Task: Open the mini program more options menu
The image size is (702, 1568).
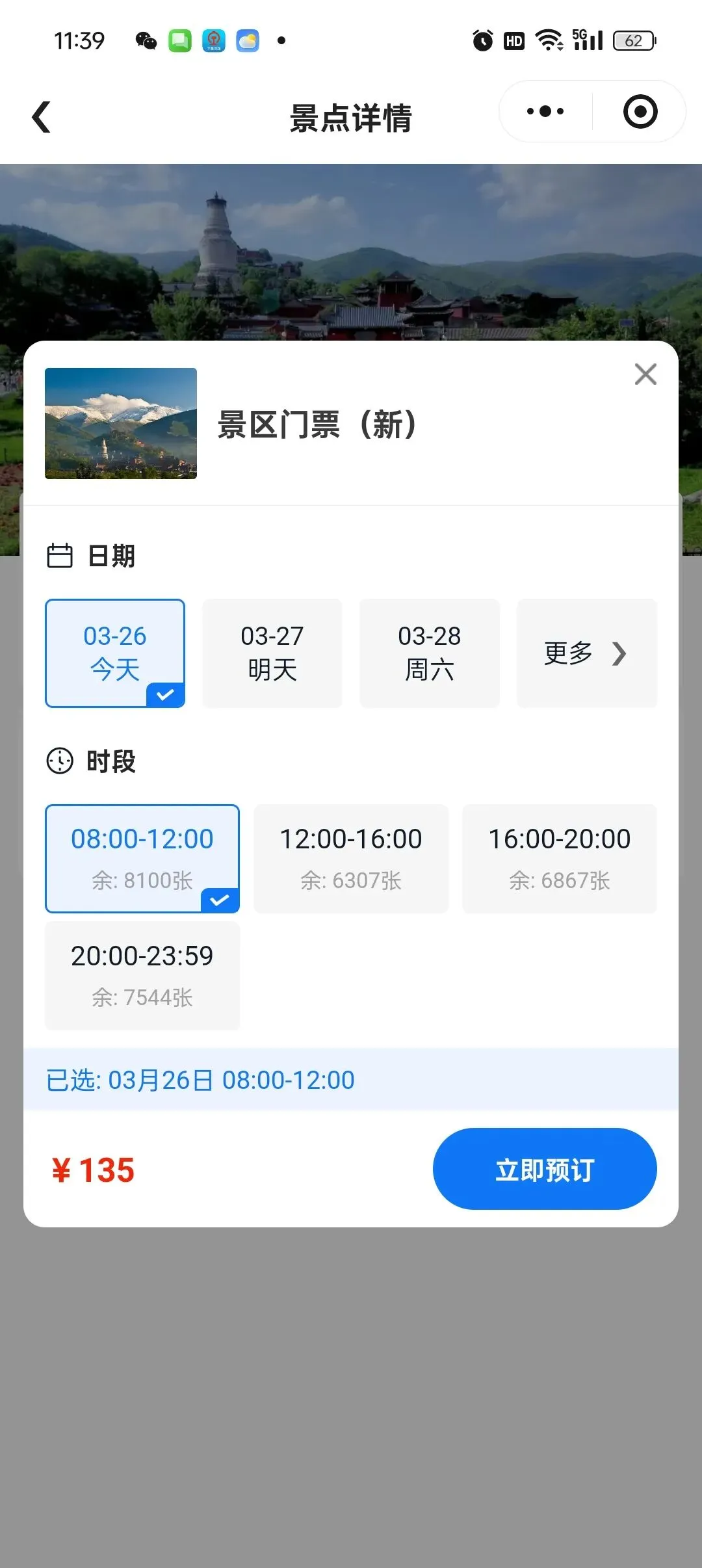Action: tap(545, 112)
